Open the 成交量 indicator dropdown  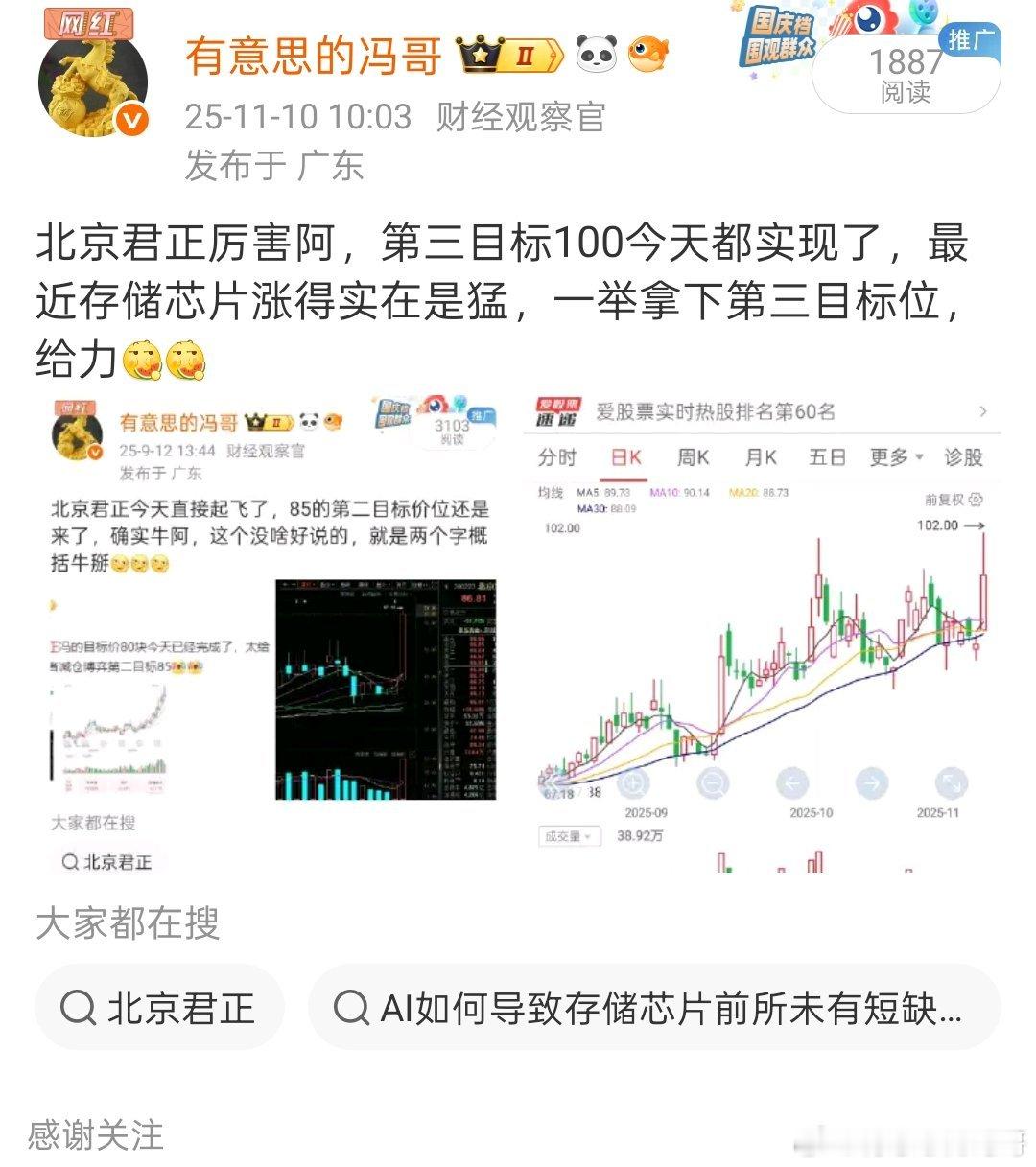(x=568, y=836)
